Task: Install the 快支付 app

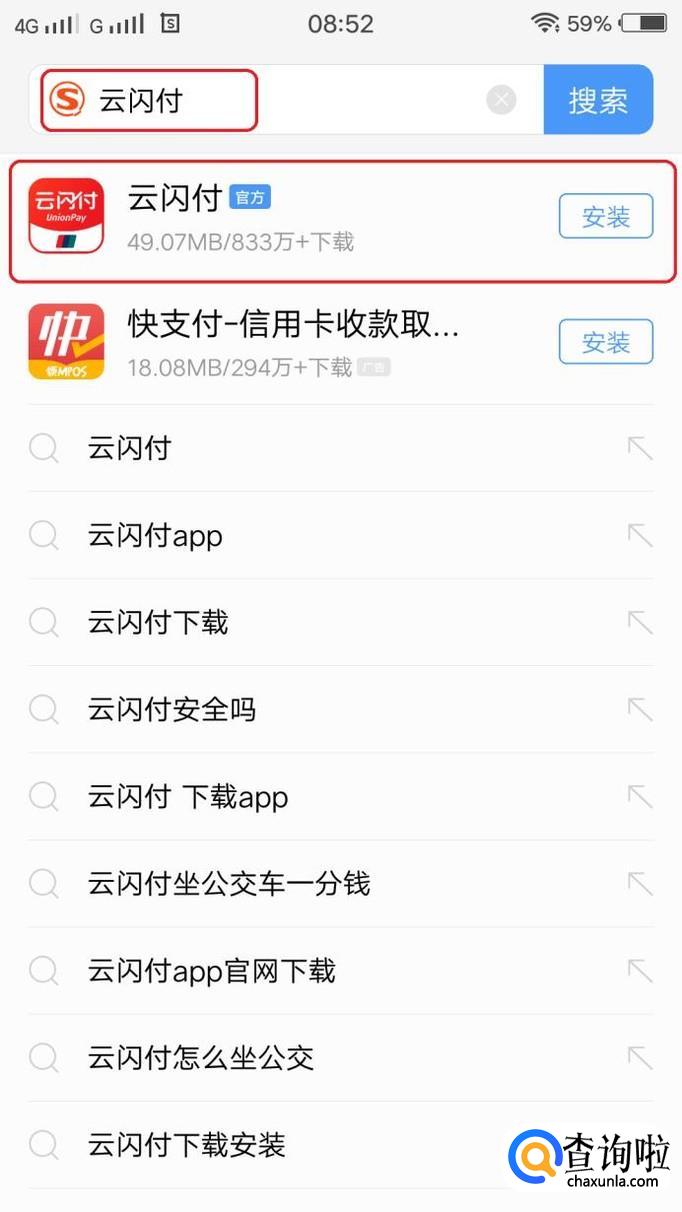Action: (605, 343)
